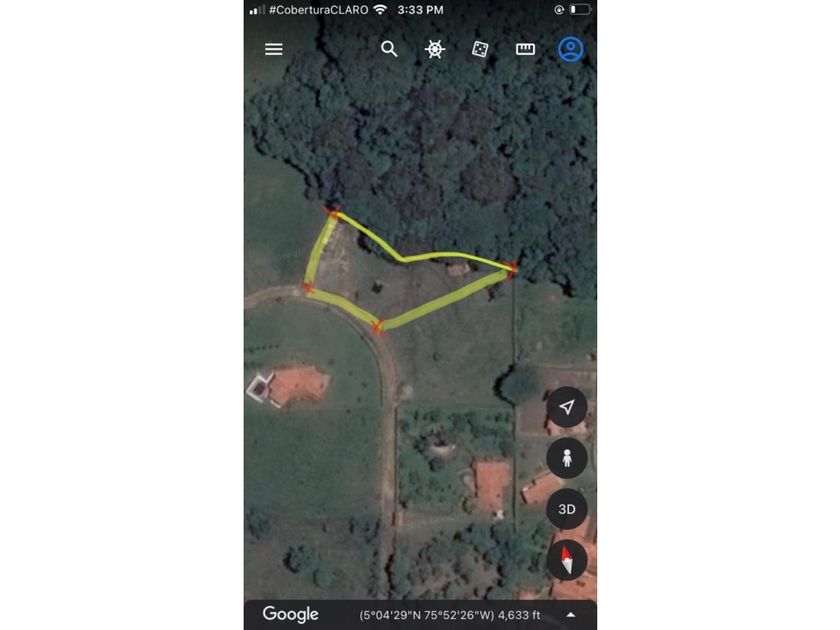The image size is (840, 630).
Task: Open the search tool
Action: click(x=389, y=49)
